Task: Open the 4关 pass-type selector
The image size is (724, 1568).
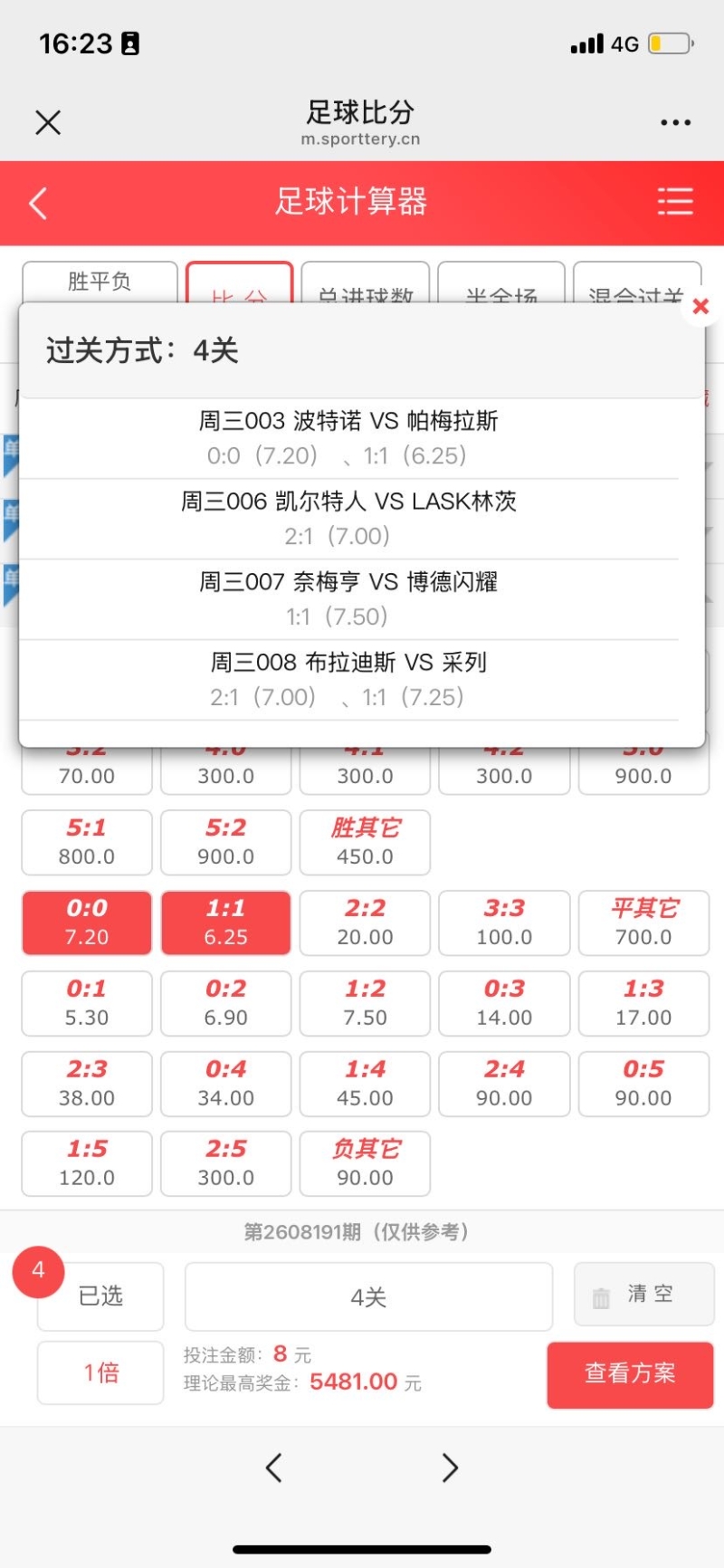Action: click(x=368, y=1296)
